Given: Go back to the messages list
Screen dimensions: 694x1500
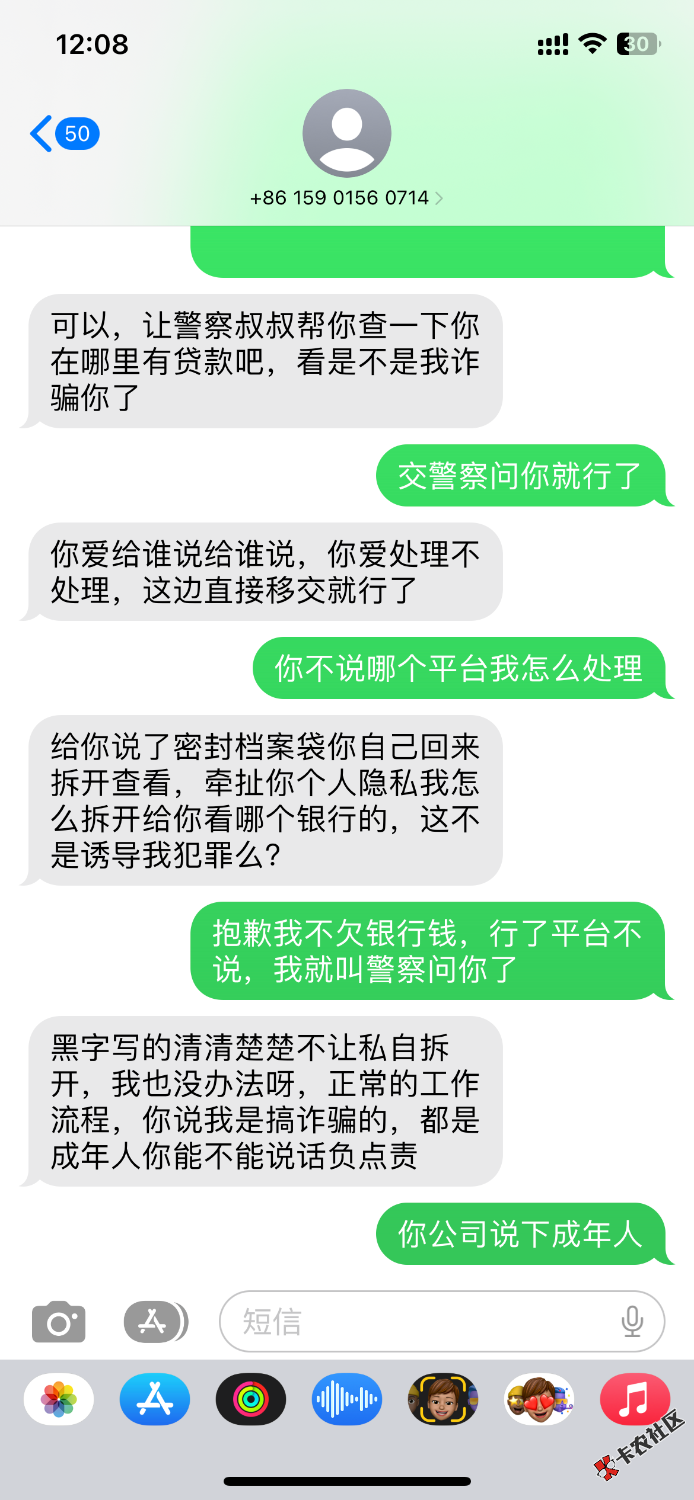Looking at the screenshot, I should pyautogui.click(x=62, y=134).
